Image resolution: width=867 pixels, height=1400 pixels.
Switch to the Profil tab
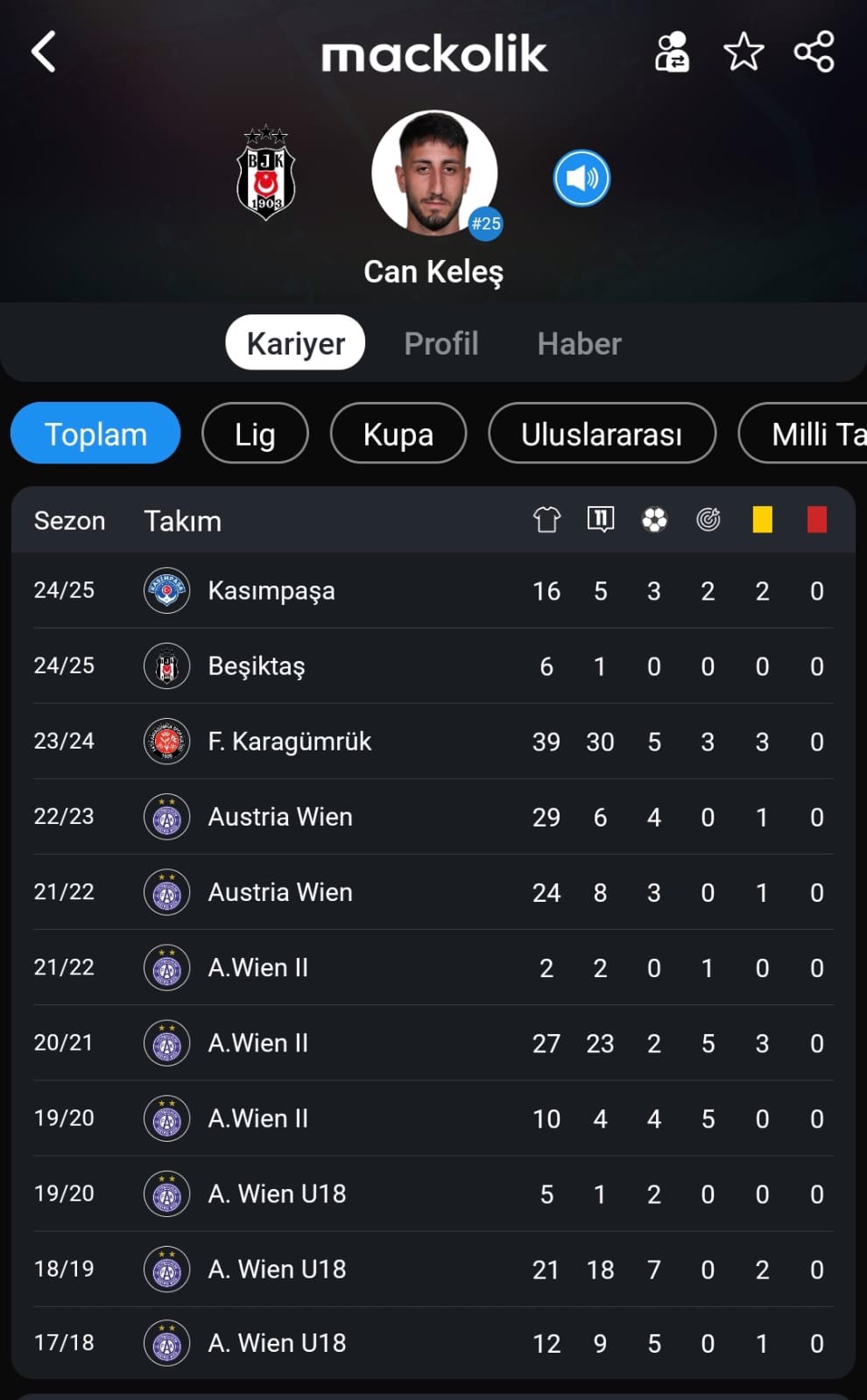[x=441, y=343]
